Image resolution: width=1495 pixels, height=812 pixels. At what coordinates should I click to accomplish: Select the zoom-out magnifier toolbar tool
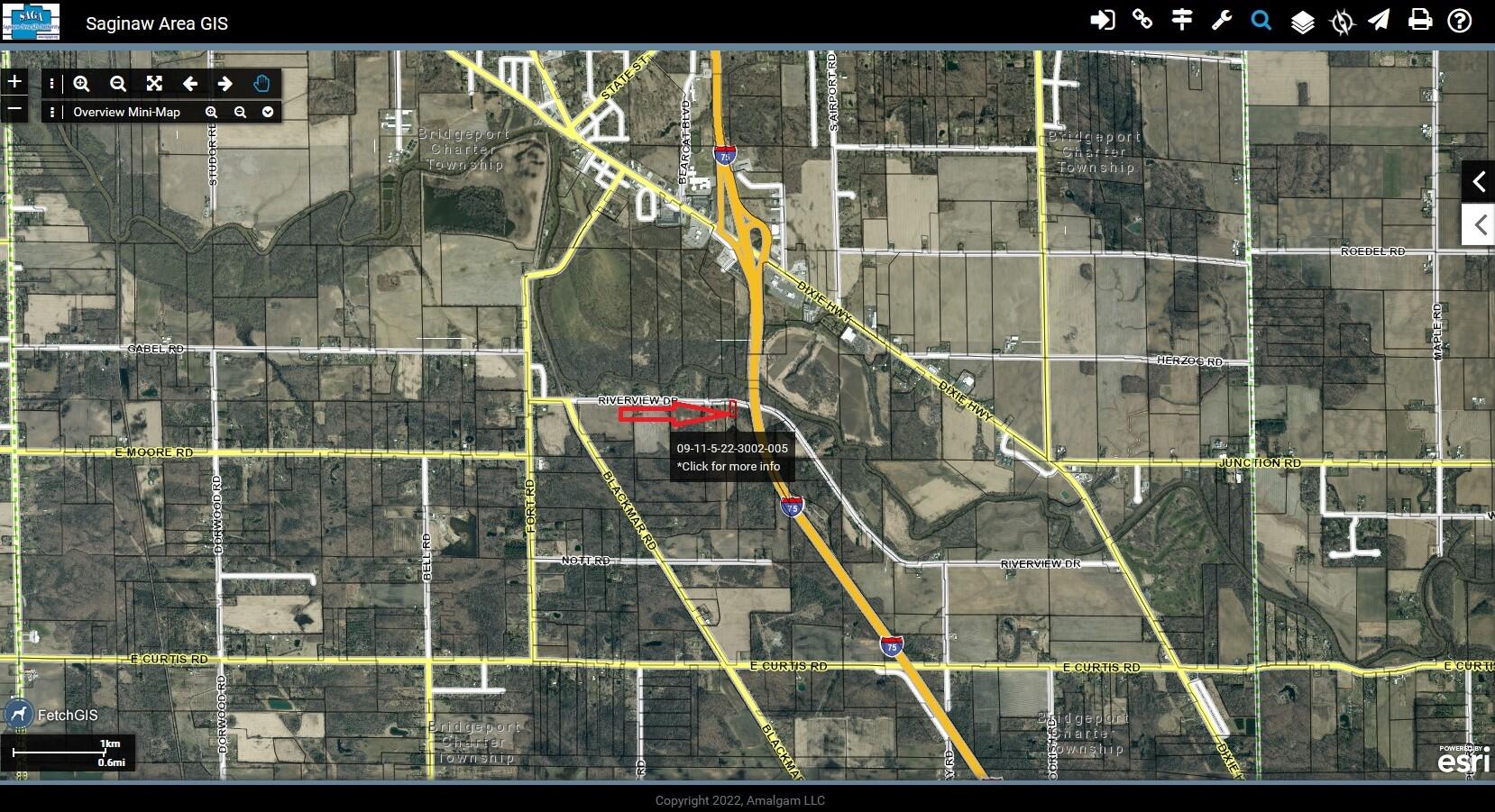pos(118,84)
